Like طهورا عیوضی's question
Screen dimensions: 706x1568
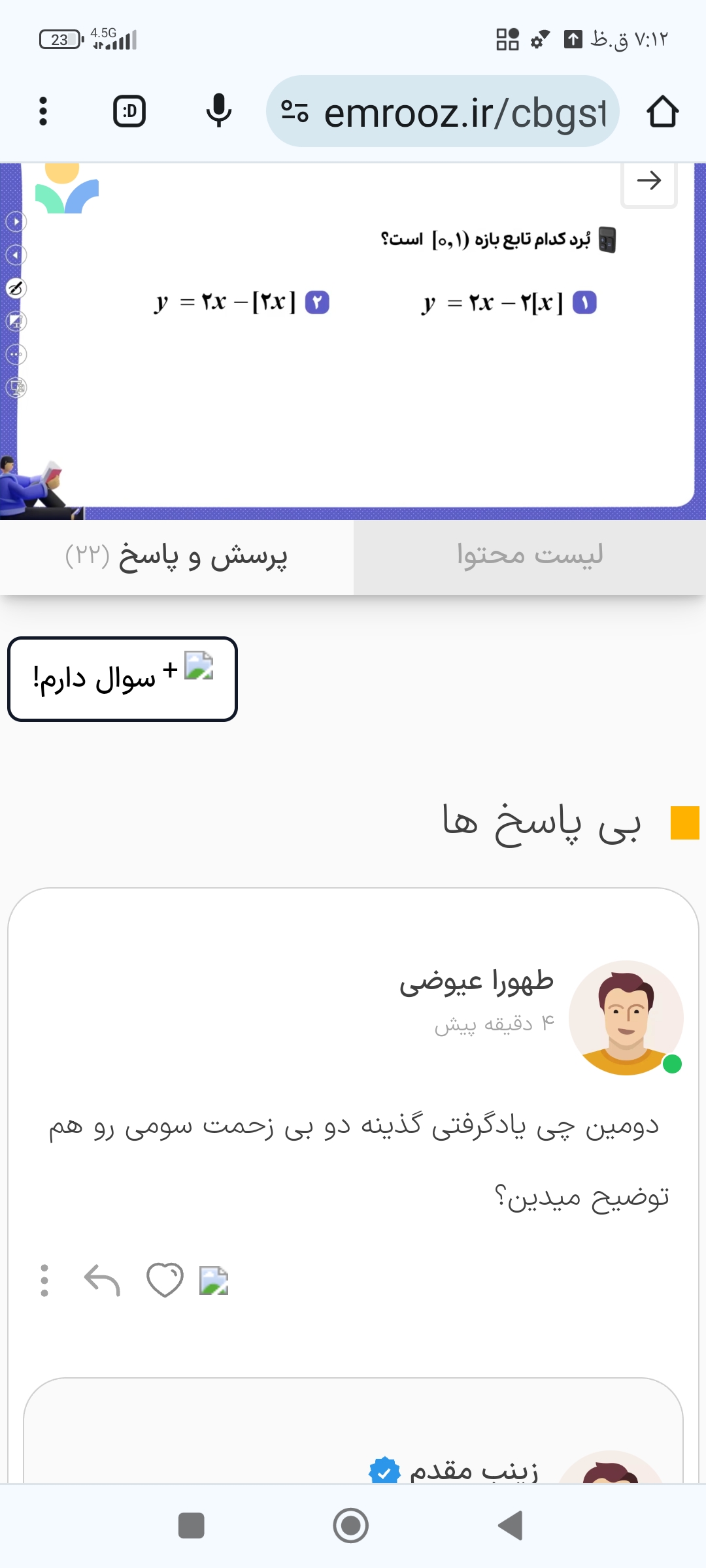(x=165, y=1279)
